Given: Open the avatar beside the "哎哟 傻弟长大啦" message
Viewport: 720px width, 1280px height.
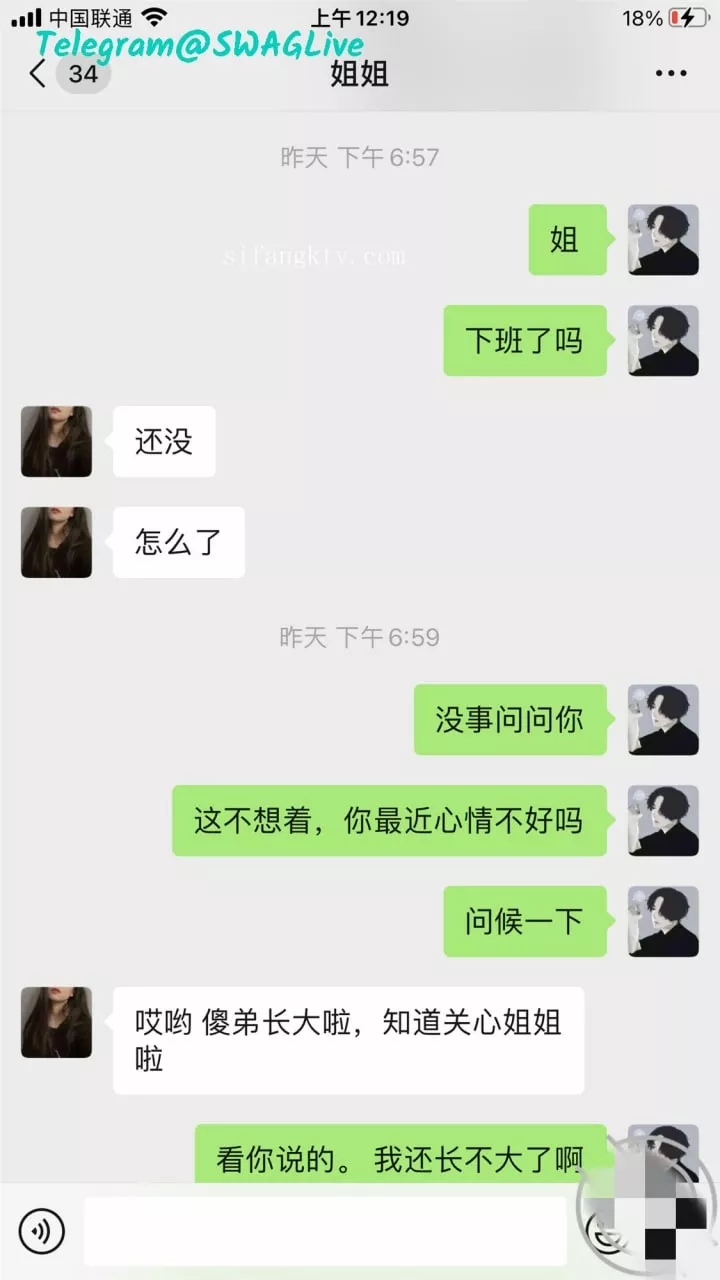Looking at the screenshot, I should 57,1022.
